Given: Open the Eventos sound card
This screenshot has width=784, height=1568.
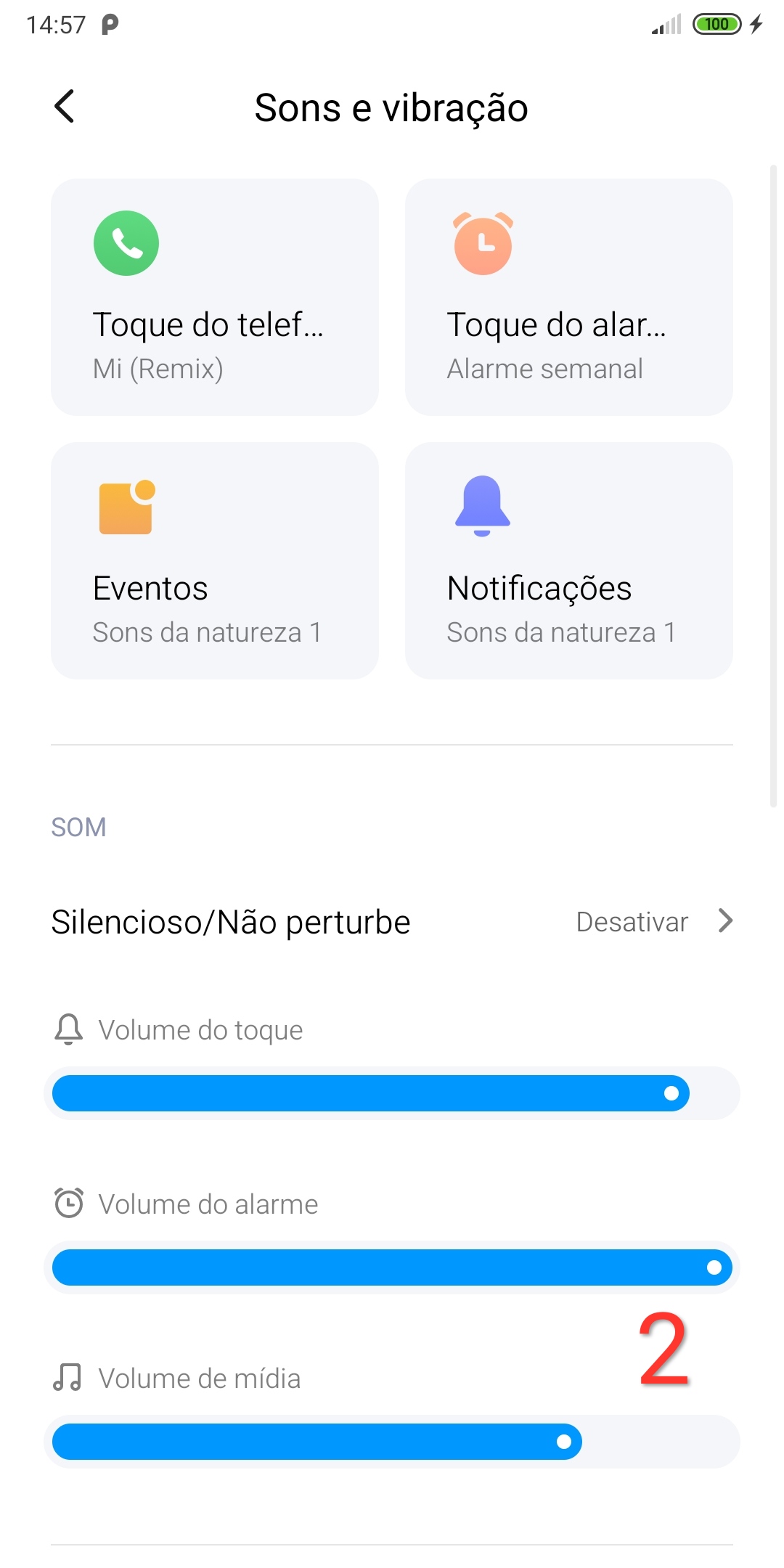Looking at the screenshot, I should click(215, 560).
